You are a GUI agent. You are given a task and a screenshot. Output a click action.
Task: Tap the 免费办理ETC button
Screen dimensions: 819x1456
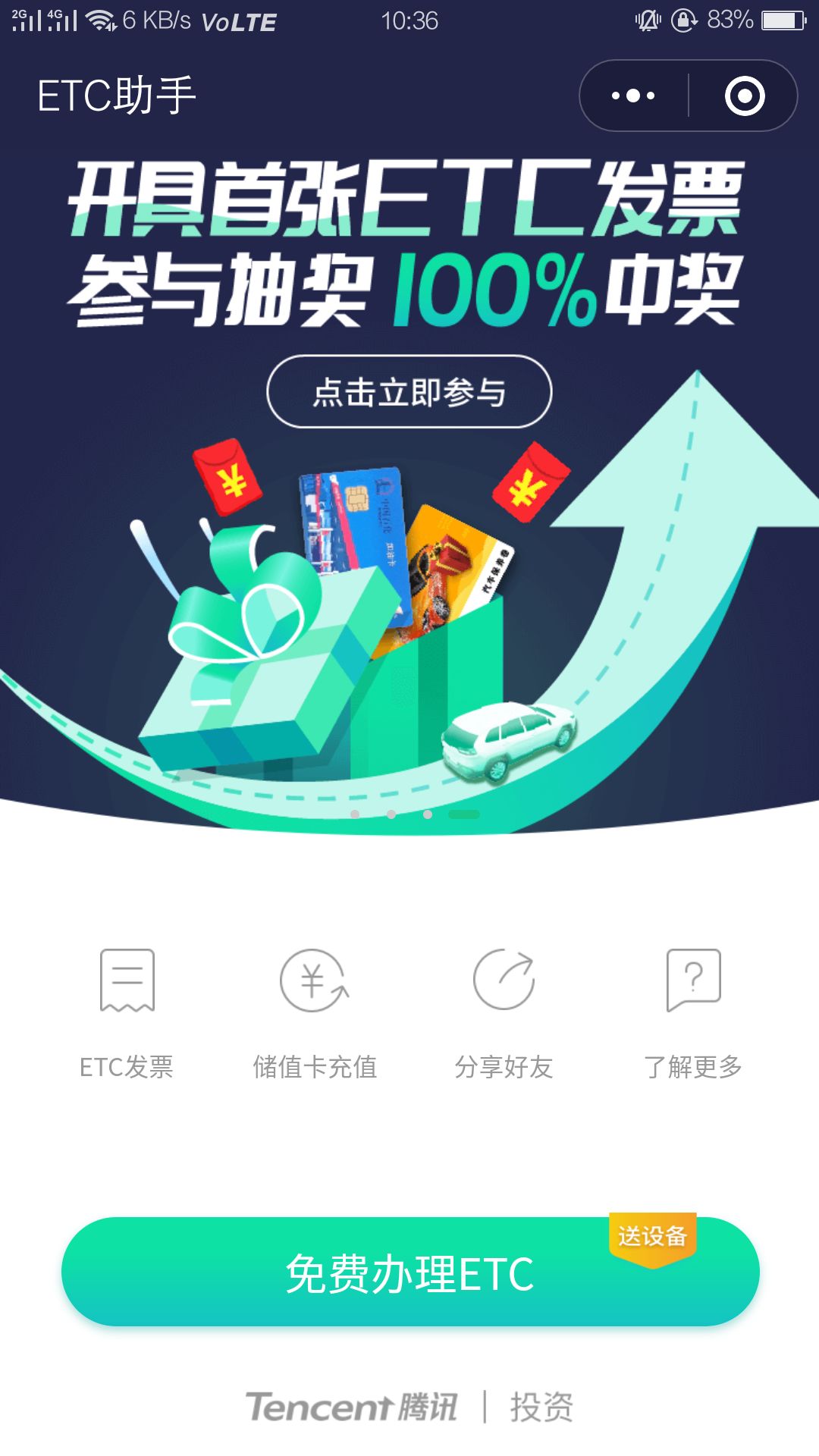point(409,1272)
